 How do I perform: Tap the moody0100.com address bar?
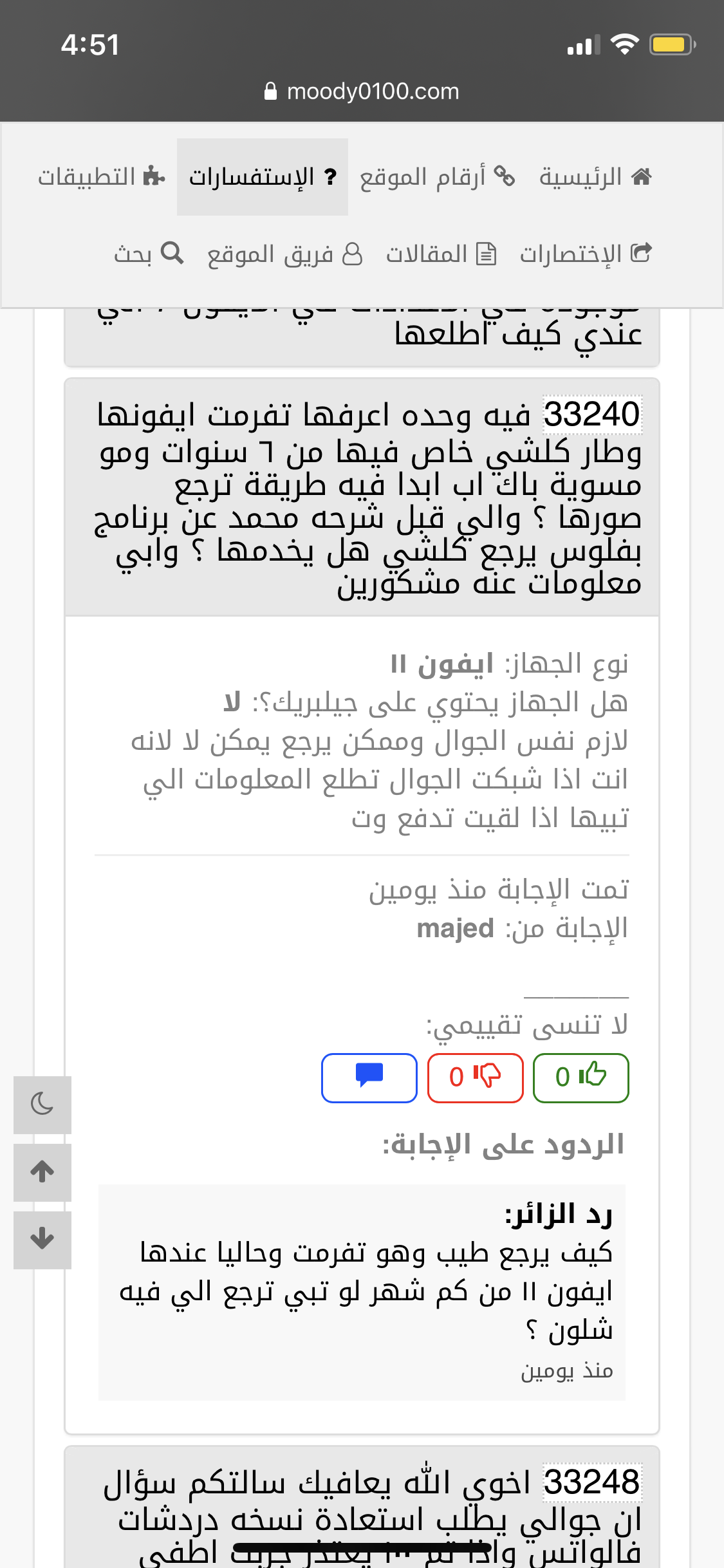tap(362, 91)
